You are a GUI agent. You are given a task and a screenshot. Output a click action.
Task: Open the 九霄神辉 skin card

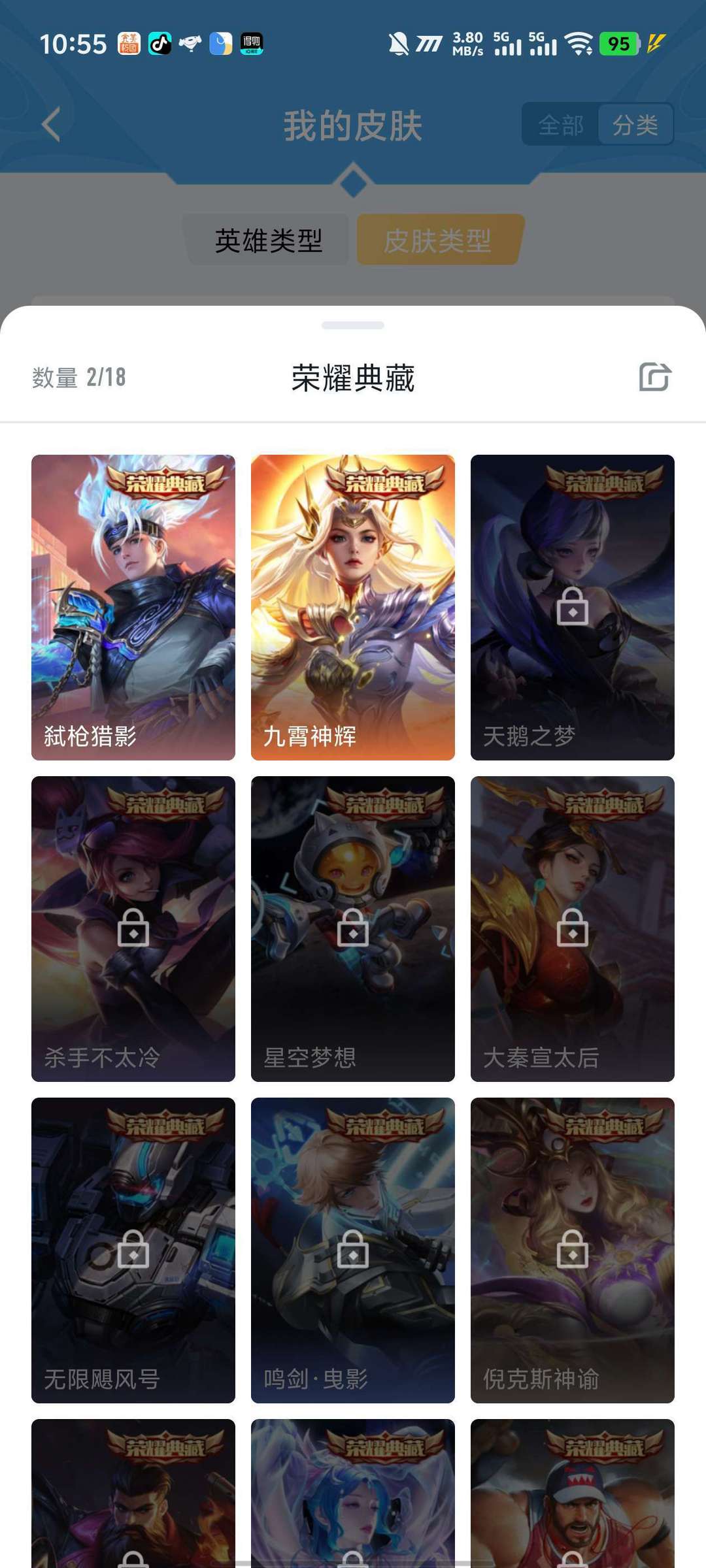click(353, 607)
